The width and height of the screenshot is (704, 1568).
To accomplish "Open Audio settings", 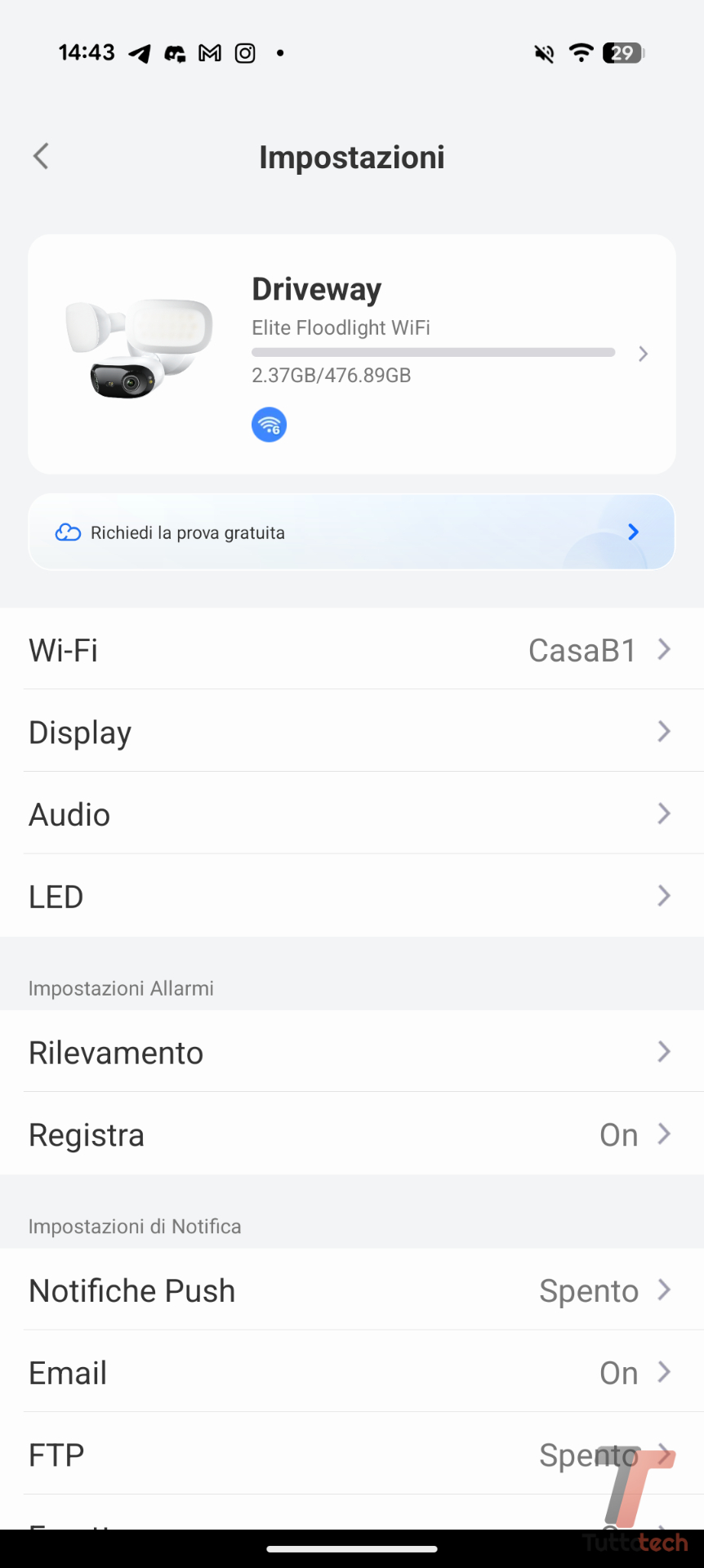I will click(x=351, y=814).
